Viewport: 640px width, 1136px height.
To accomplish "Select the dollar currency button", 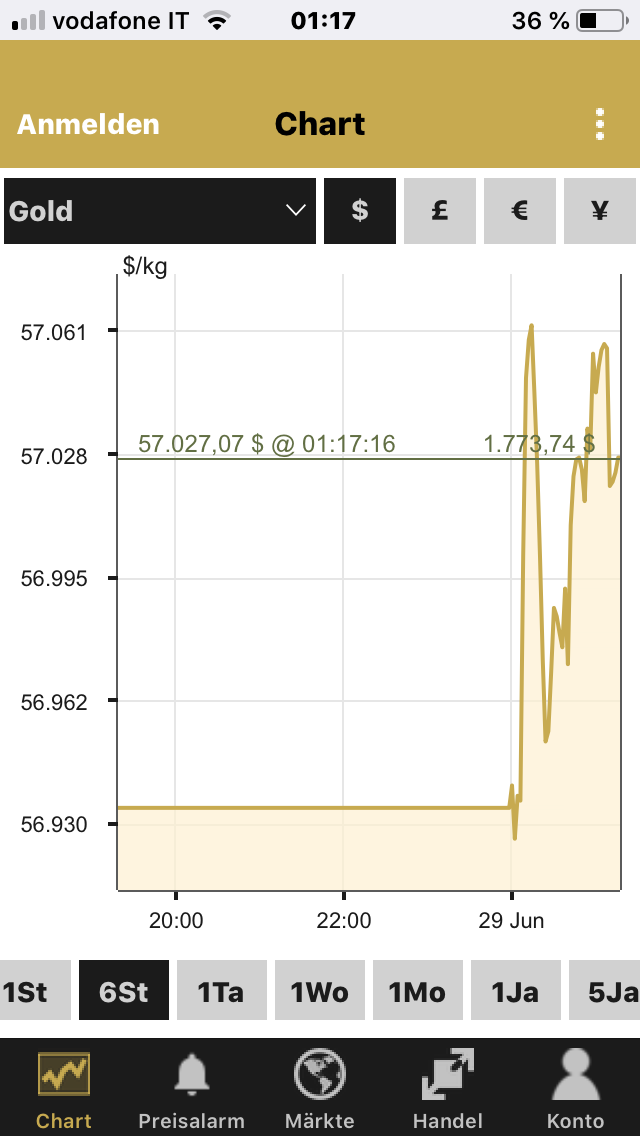I will tap(360, 211).
